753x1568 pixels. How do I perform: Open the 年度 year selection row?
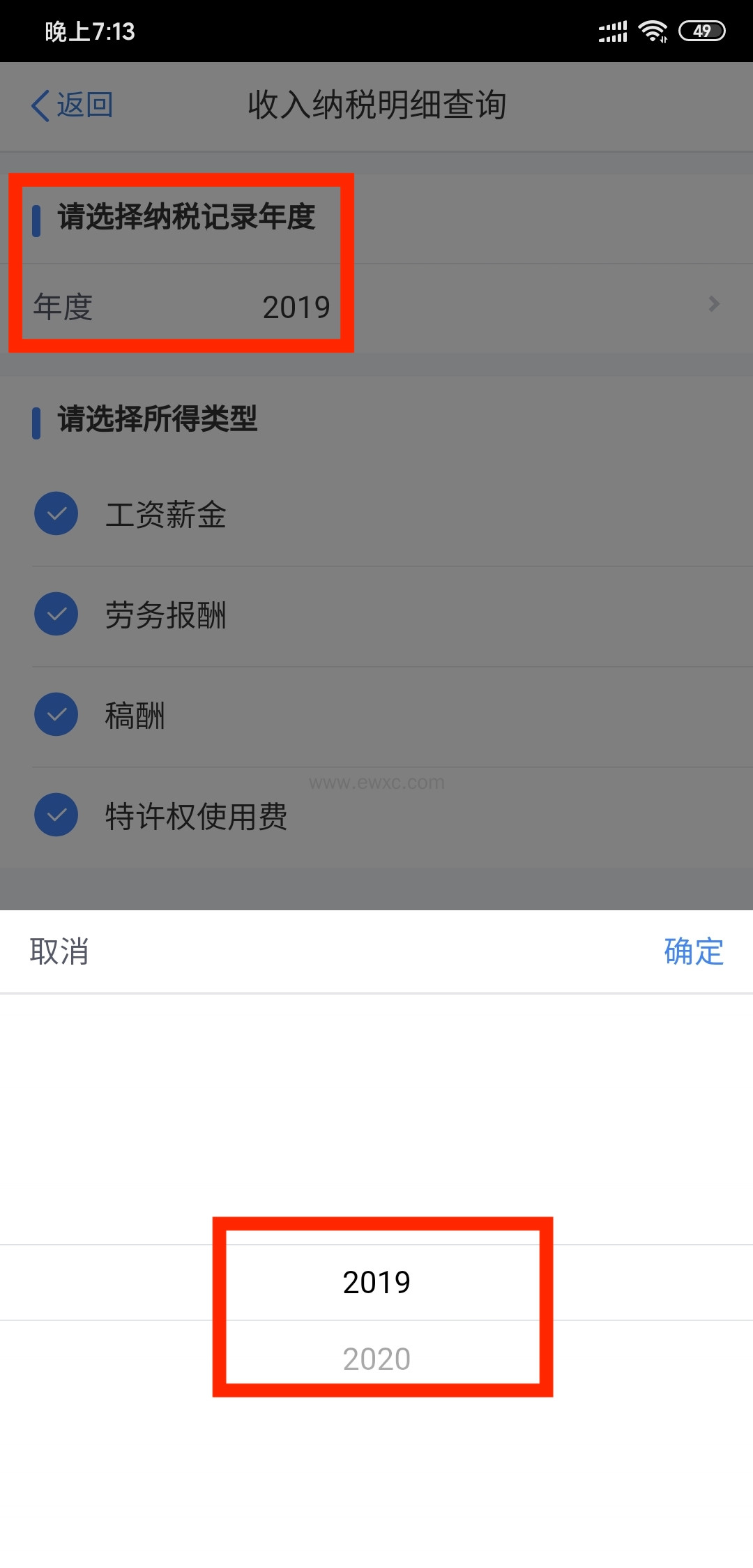(x=376, y=306)
